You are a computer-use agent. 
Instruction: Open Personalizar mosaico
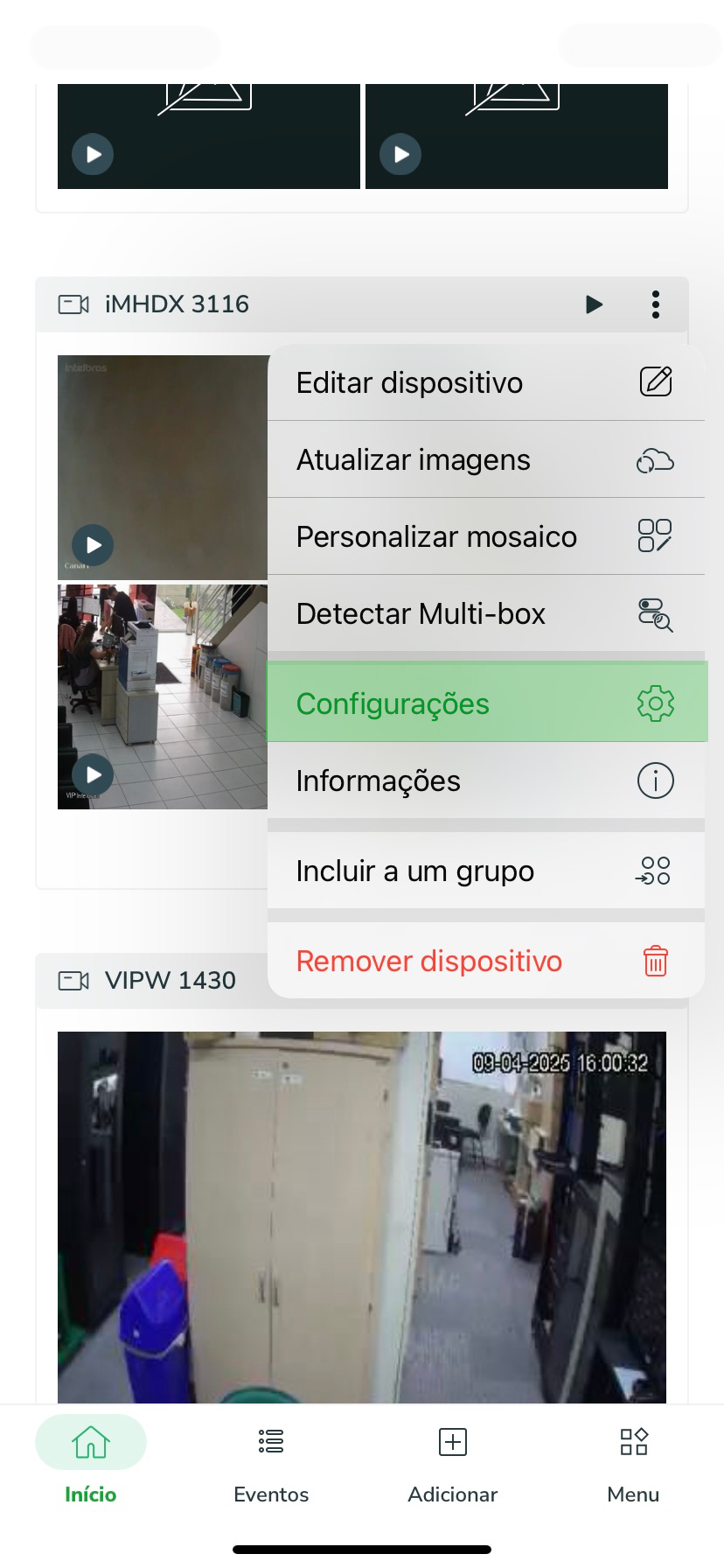[486, 536]
